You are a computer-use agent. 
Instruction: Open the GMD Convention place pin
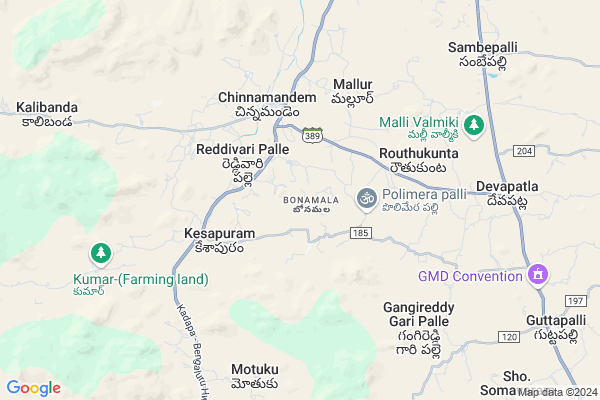[x=539, y=274]
